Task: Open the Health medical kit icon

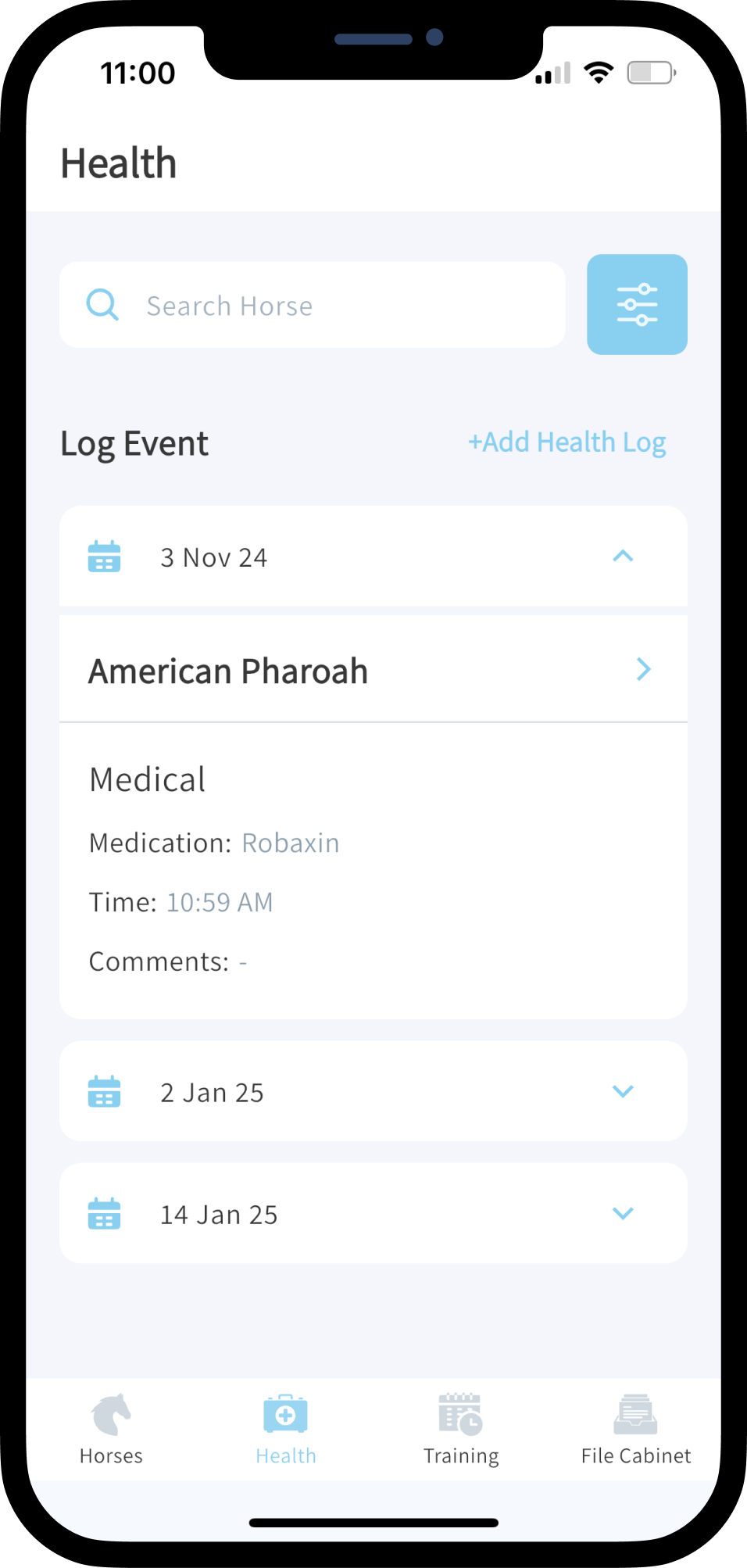Action: pos(284,1415)
